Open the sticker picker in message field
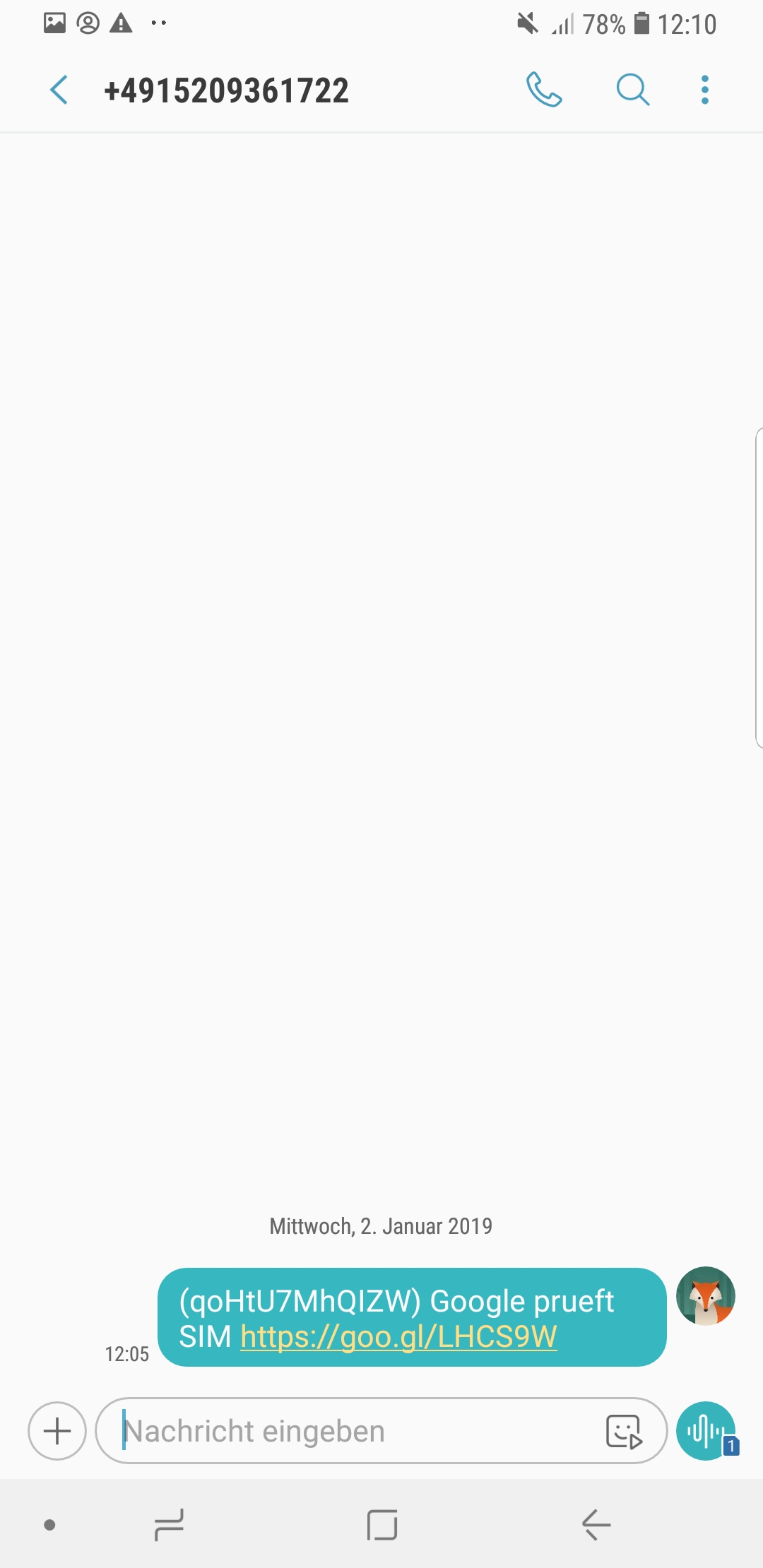 click(x=624, y=1432)
